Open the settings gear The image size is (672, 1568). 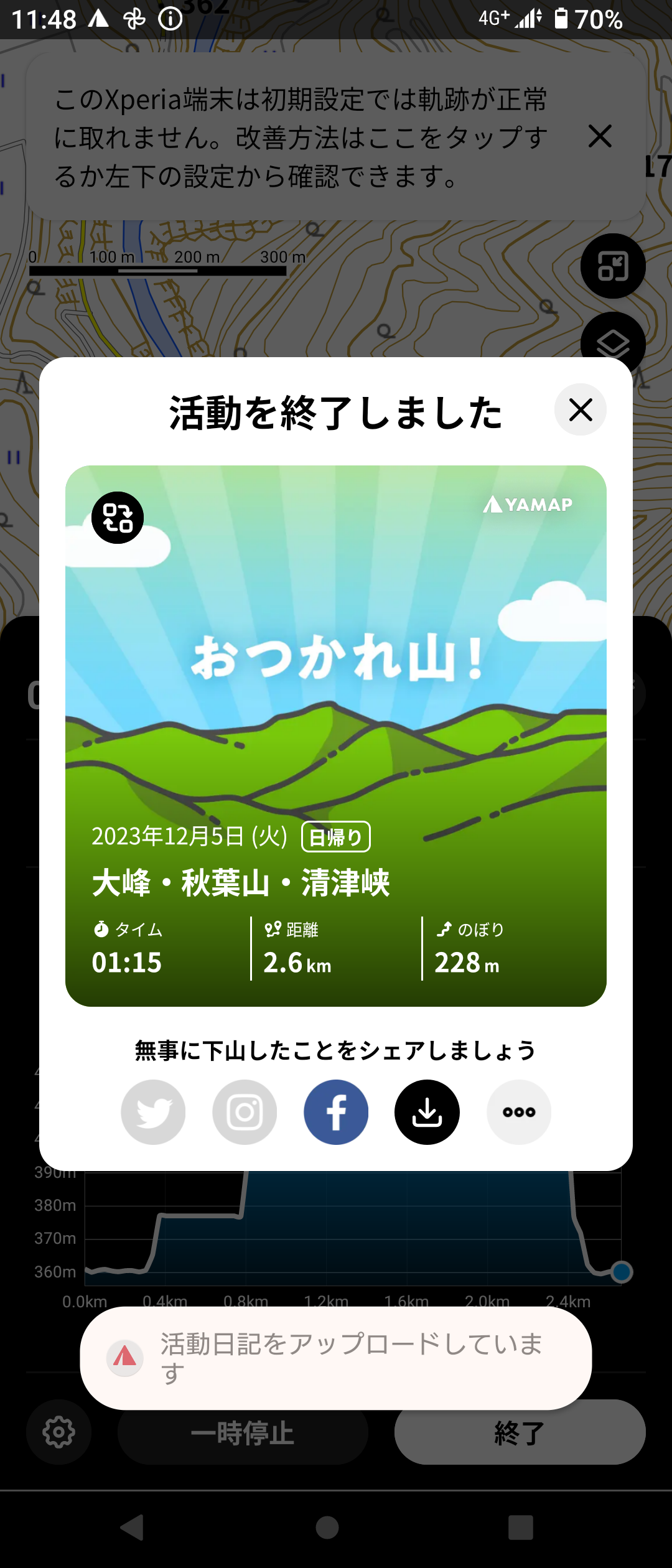pyautogui.click(x=59, y=1432)
